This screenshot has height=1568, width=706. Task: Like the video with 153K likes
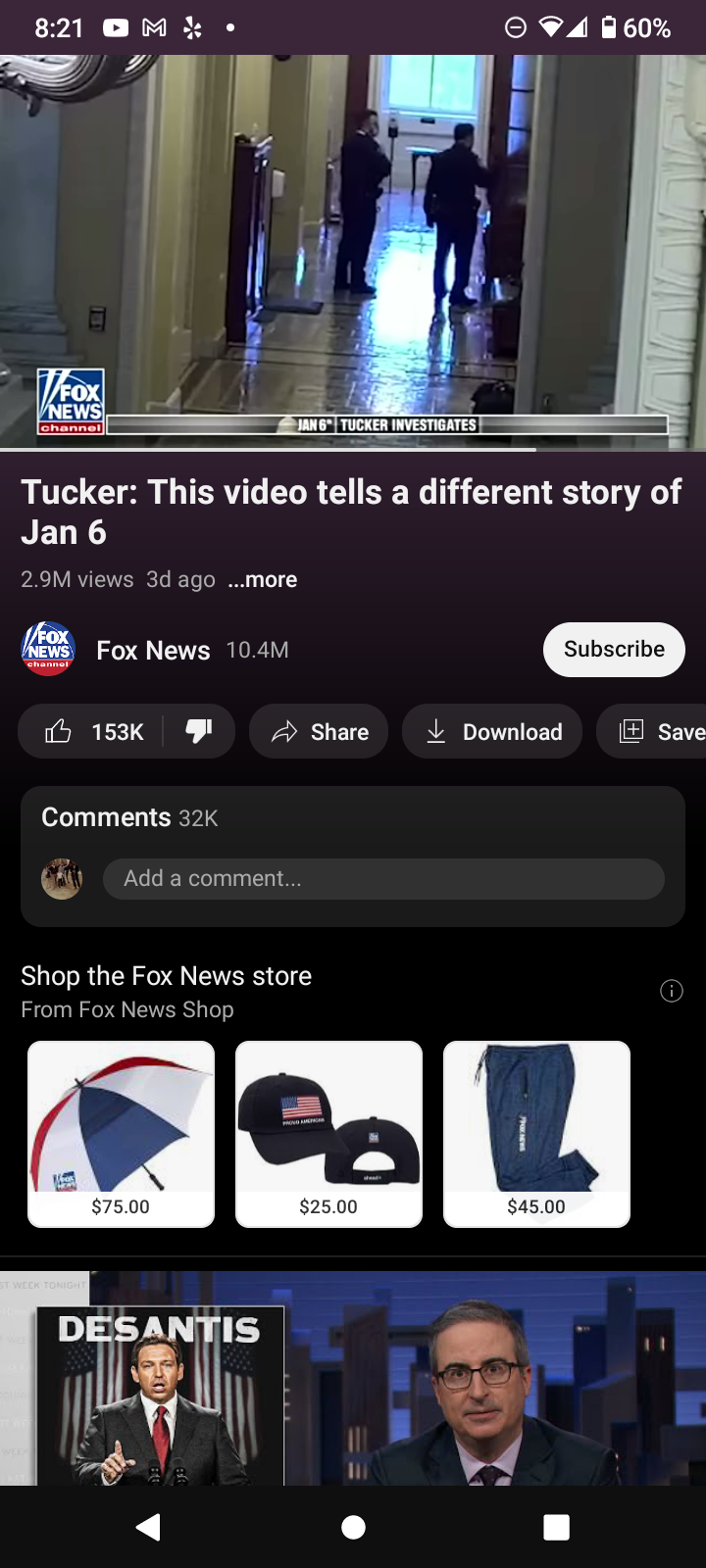click(94, 732)
